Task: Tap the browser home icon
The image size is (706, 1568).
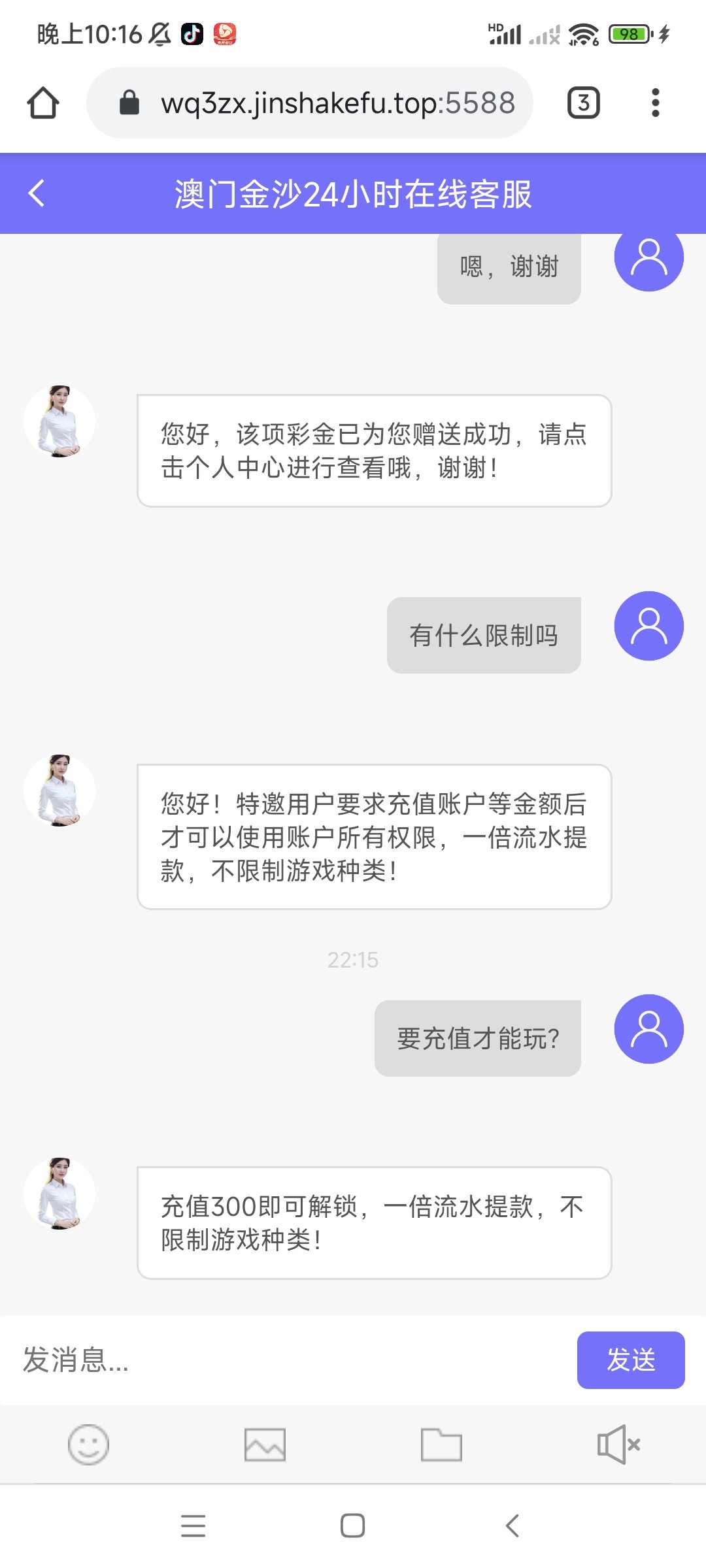Action: click(x=43, y=103)
